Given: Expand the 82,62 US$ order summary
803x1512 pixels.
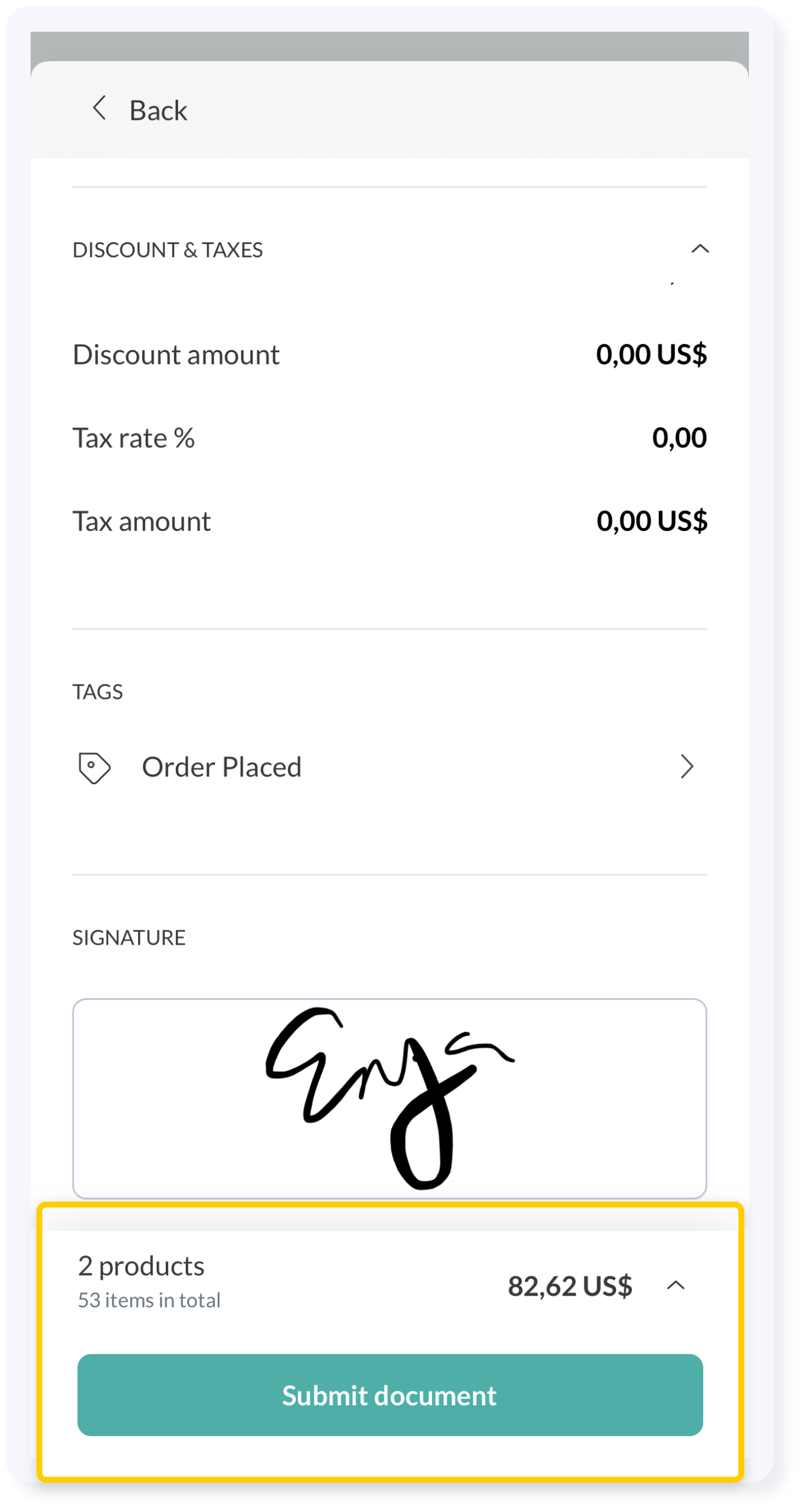Looking at the screenshot, I should point(675,1286).
